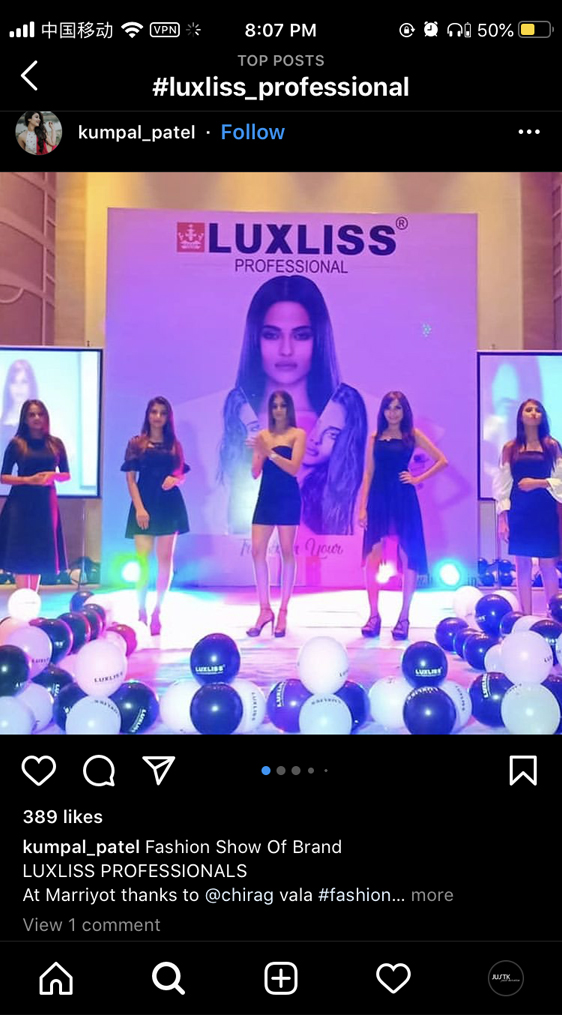This screenshot has height=1015, width=562.
Task: Create a new post with plus icon
Action: pyautogui.click(x=281, y=977)
